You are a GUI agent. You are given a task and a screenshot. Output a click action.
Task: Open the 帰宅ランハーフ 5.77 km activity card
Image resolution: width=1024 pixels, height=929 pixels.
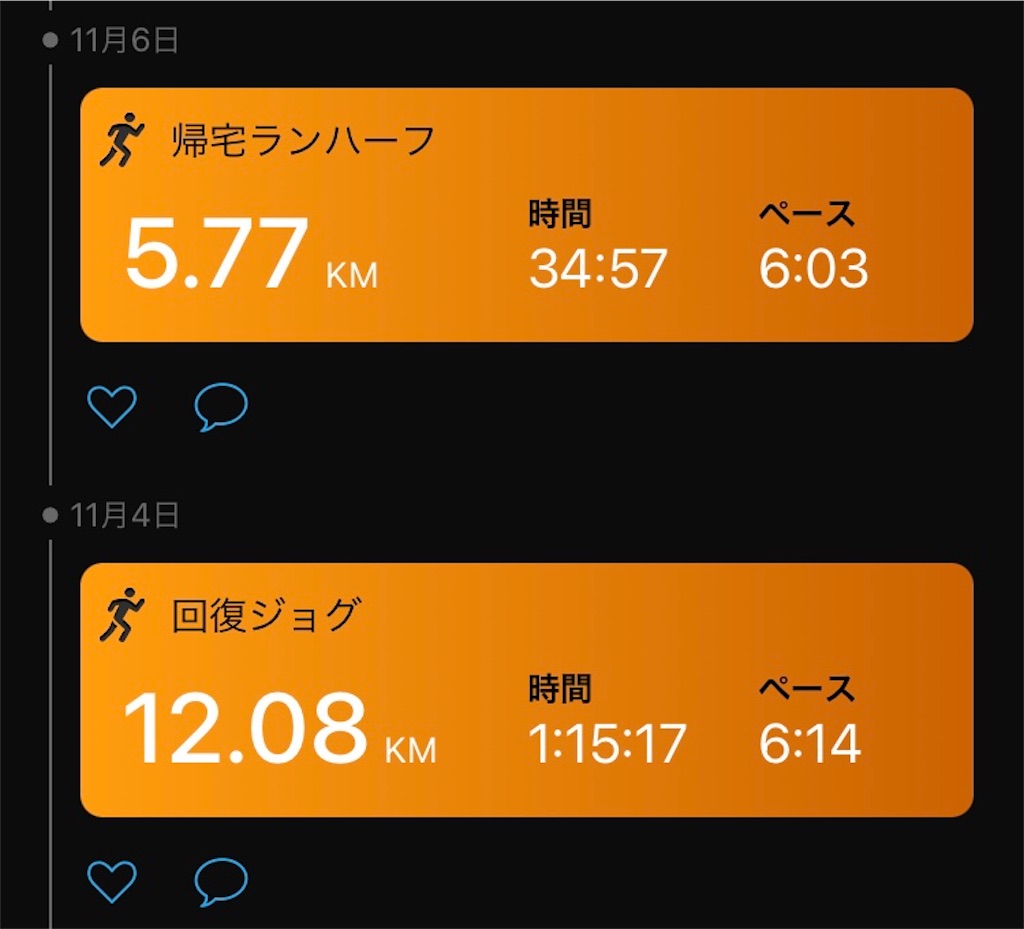pyautogui.click(x=526, y=215)
